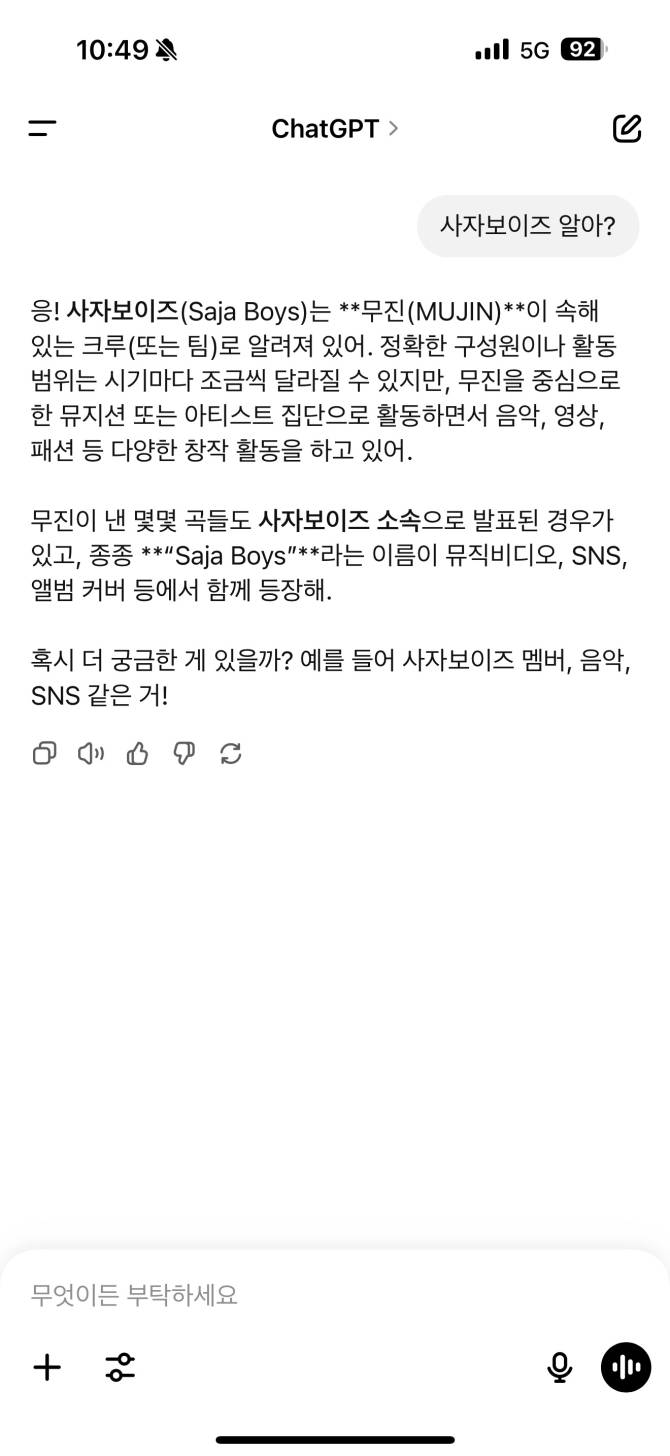Start voice dictation with the microphone
The height and width of the screenshot is (1456, 670).
coord(560,1367)
